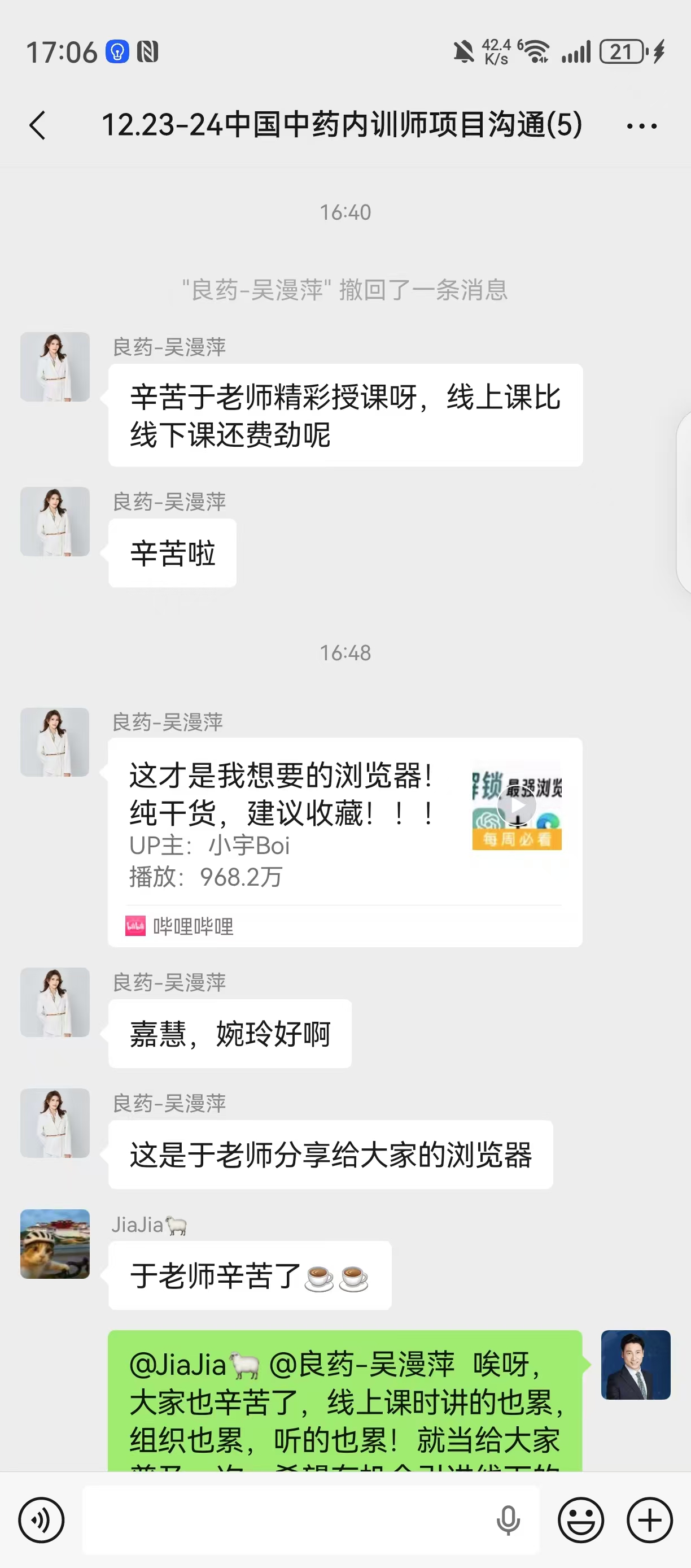Open the shared Bilibili browser video card

[x=345, y=842]
